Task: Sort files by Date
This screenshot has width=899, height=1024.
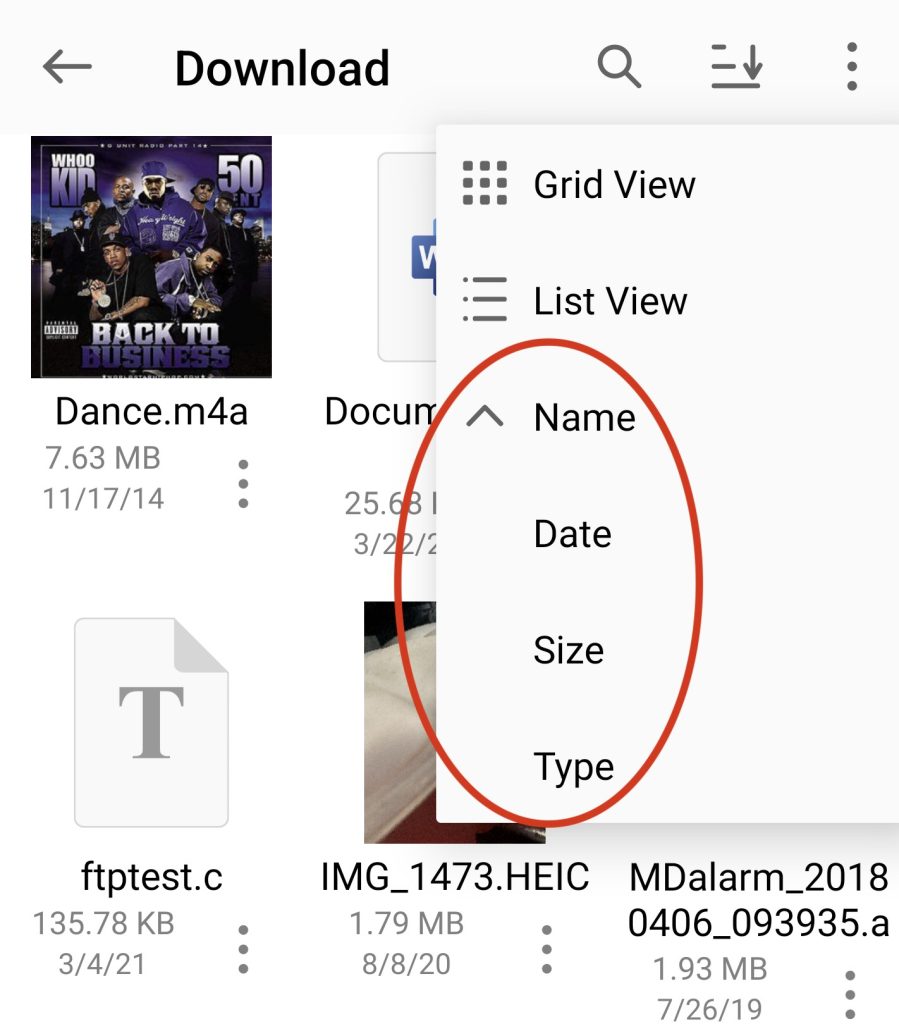Action: point(572,534)
